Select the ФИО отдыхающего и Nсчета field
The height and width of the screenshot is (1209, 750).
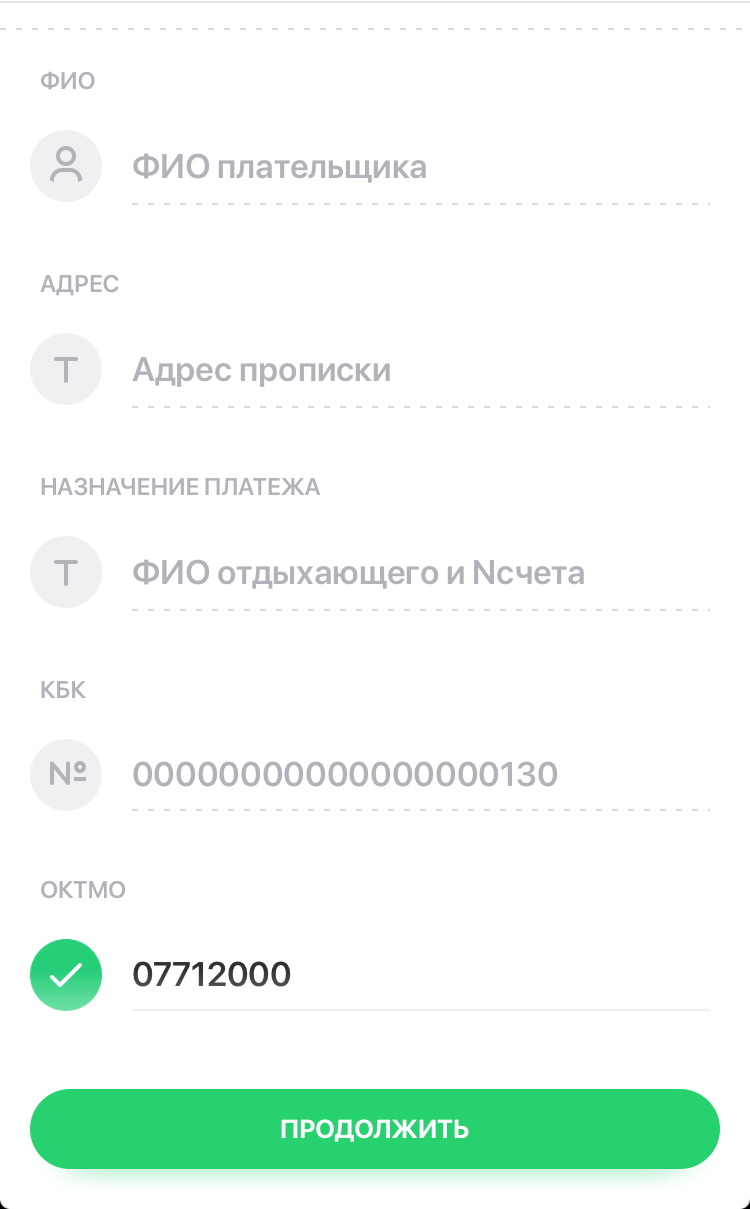click(420, 573)
